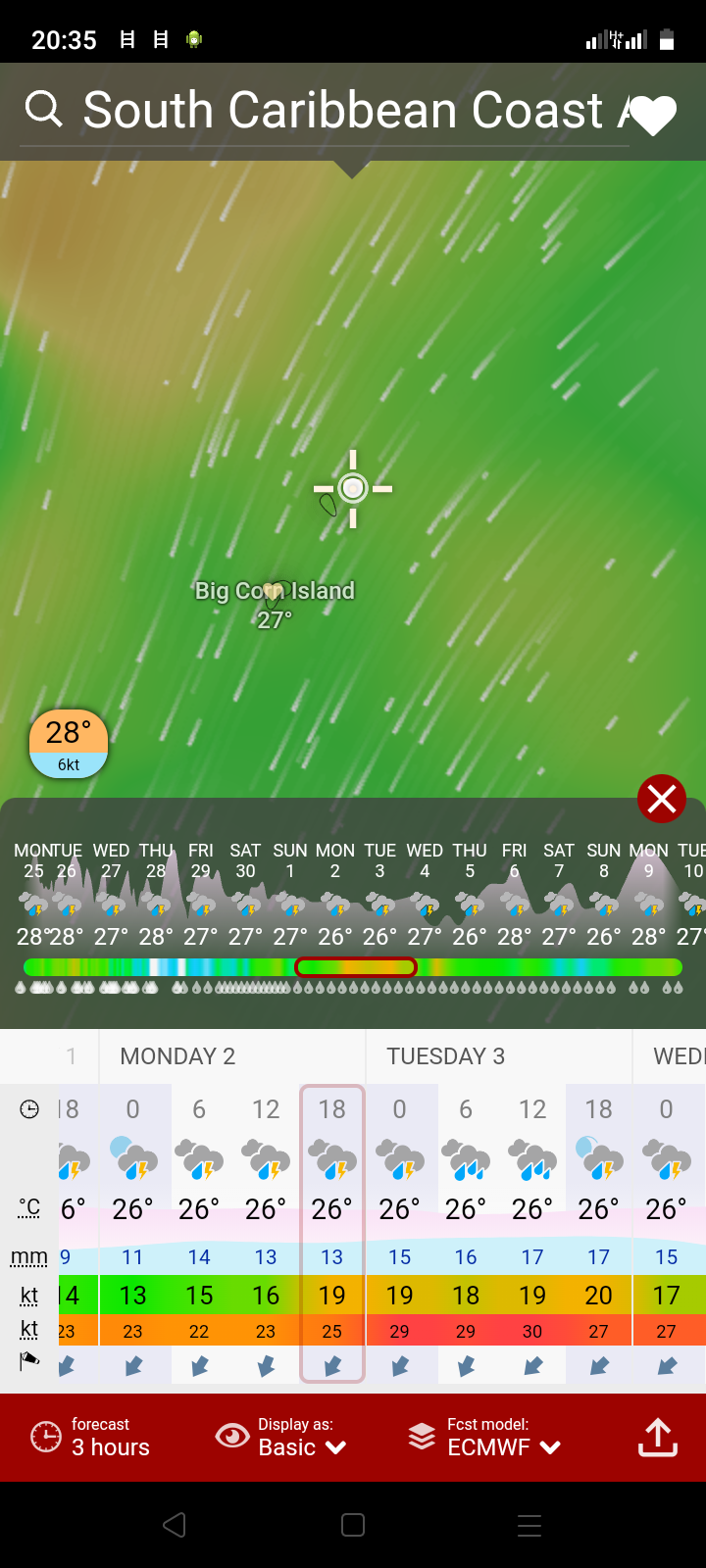Open the 28° 6kt weather badge

(x=69, y=744)
